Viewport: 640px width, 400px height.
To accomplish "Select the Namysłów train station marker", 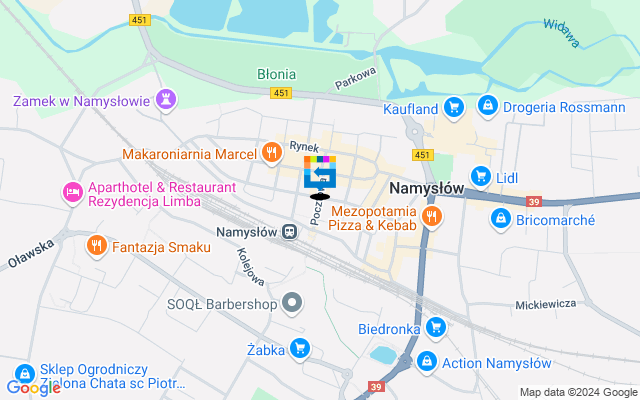I will [x=289, y=231].
